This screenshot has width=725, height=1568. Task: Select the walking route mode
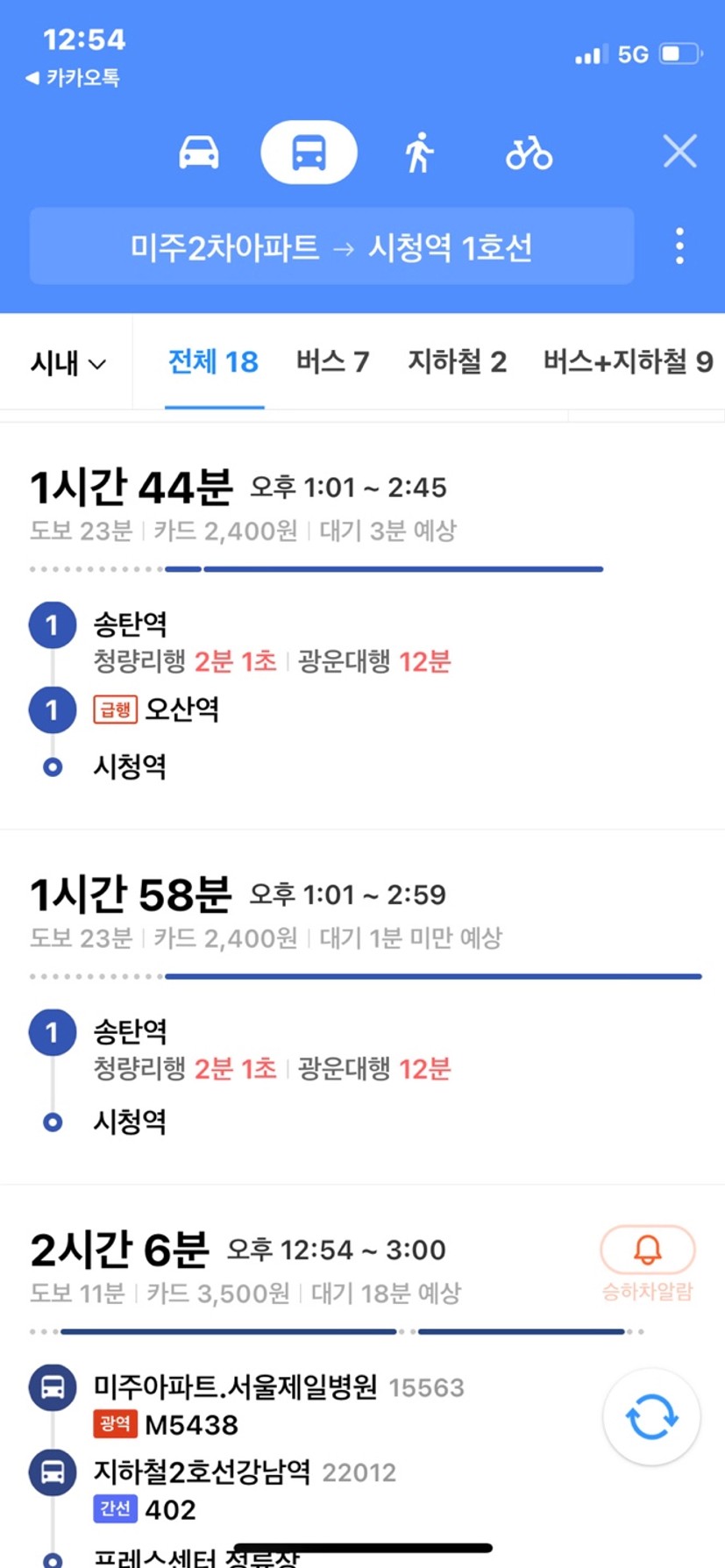[419, 153]
